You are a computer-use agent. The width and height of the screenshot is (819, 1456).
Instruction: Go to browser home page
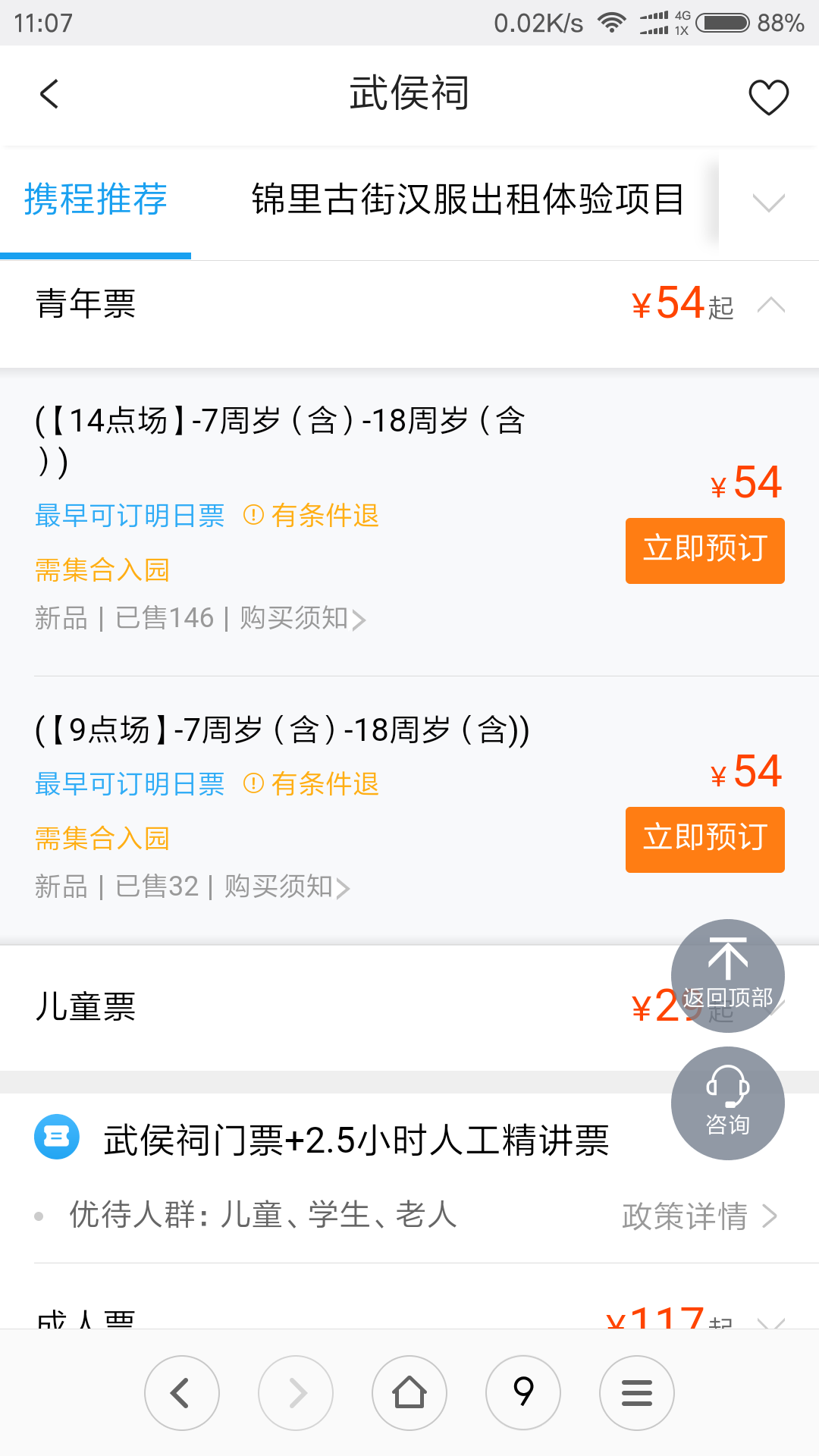click(409, 1393)
